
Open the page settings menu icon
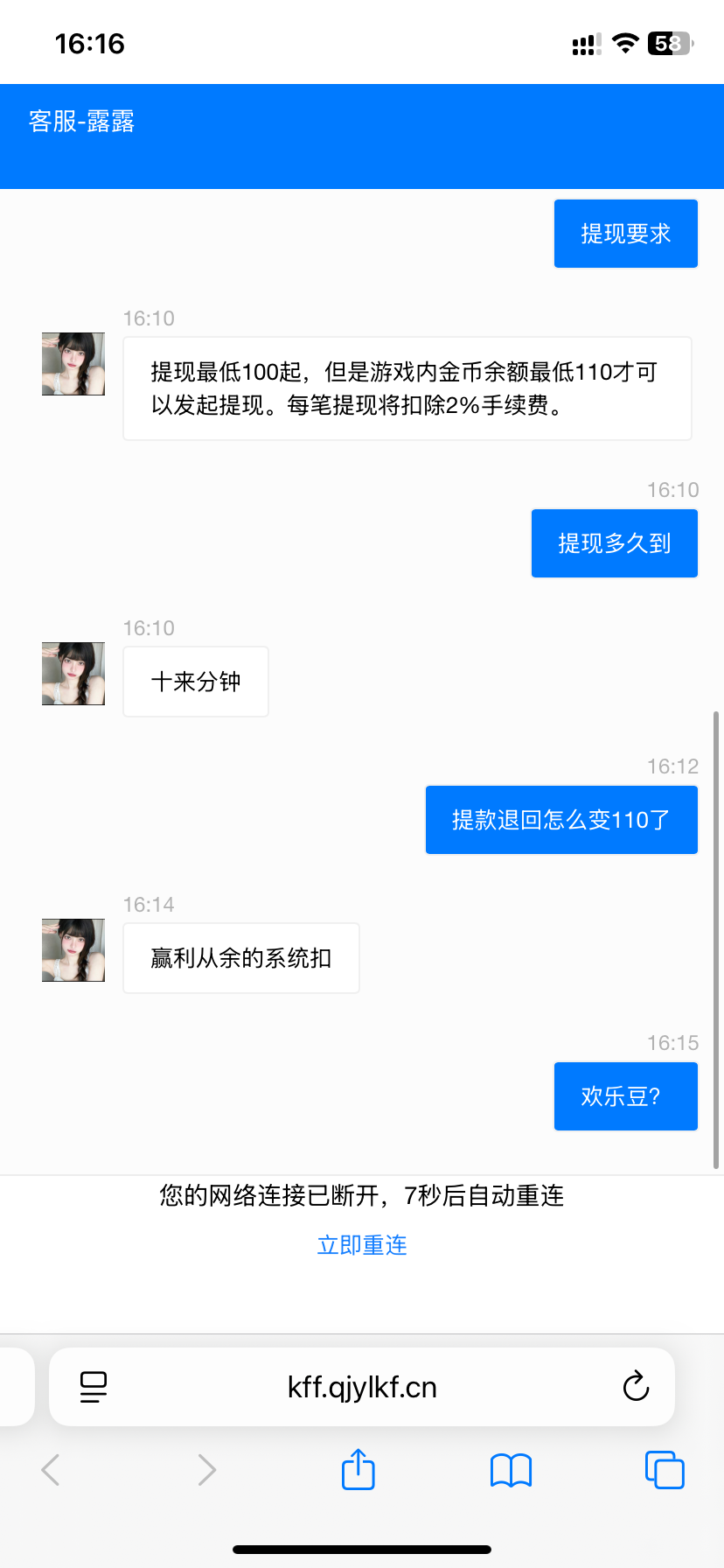pyautogui.click(x=94, y=1387)
